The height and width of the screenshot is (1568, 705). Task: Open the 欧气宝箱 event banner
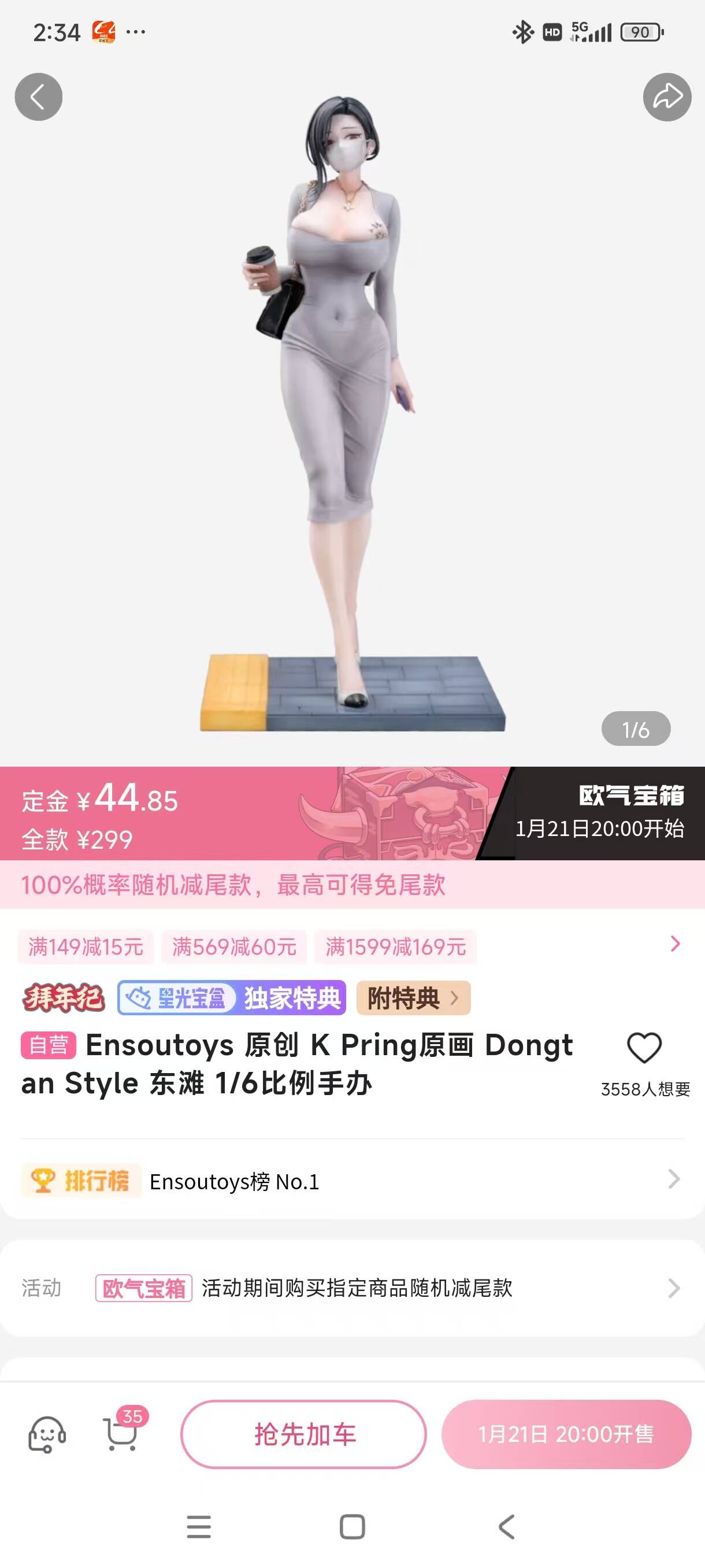pyautogui.click(x=599, y=813)
